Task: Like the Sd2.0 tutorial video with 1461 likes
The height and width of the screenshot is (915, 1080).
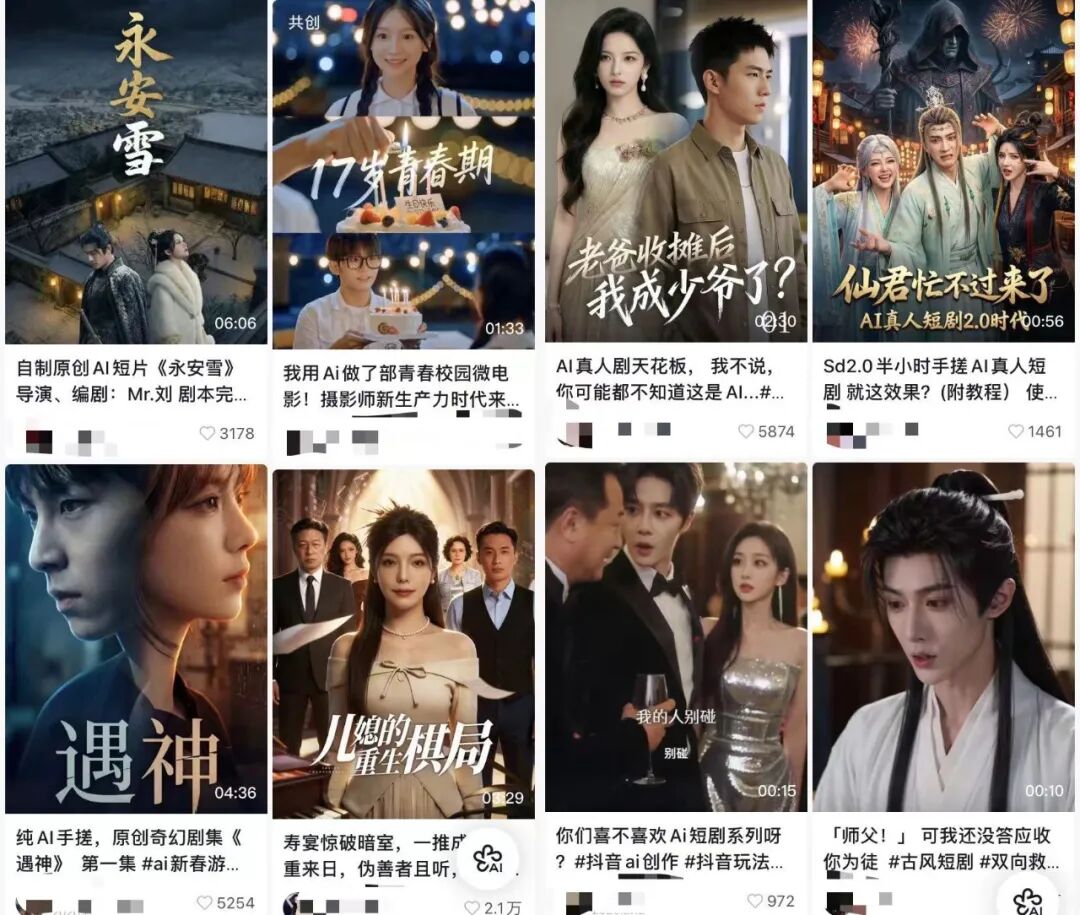Action: 1015,431
